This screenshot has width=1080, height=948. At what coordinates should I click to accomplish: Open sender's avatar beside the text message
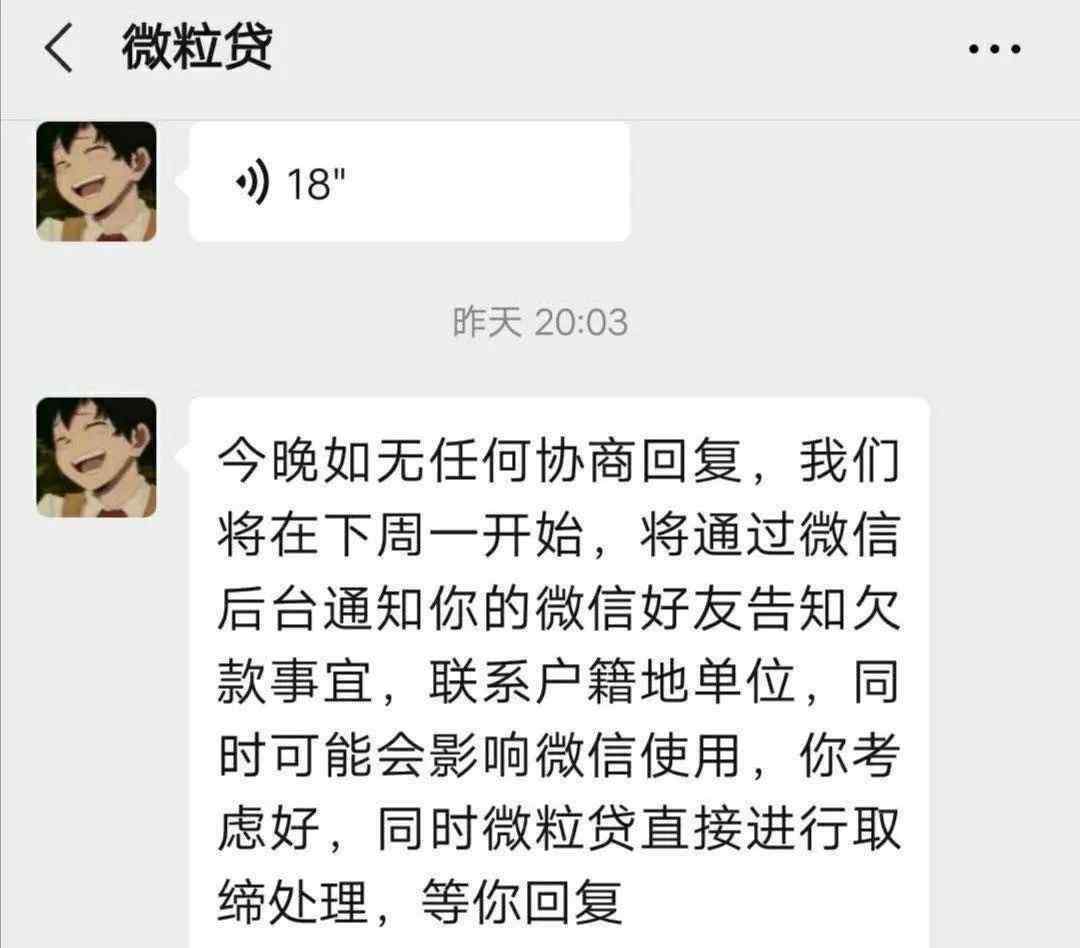click(x=96, y=457)
